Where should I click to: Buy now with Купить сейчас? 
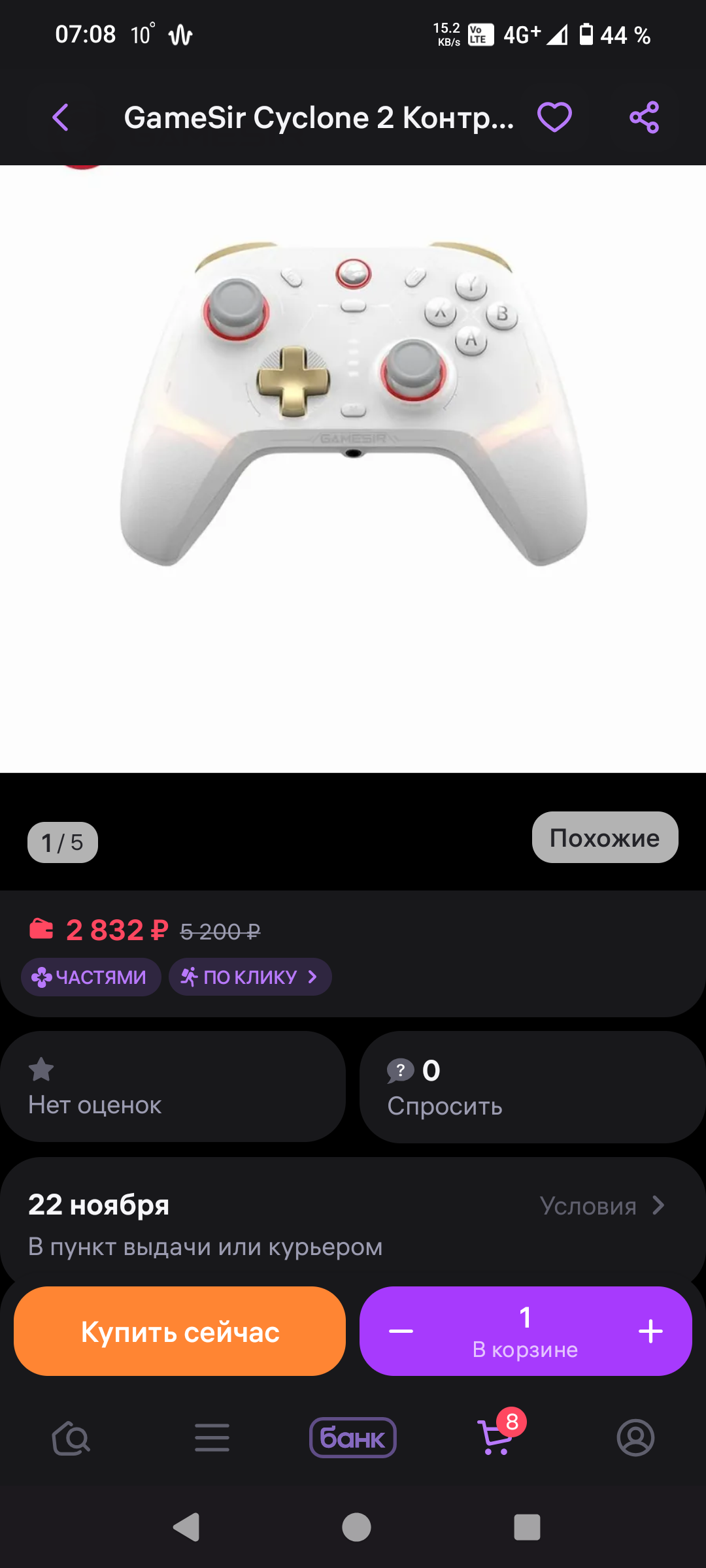pos(180,1331)
